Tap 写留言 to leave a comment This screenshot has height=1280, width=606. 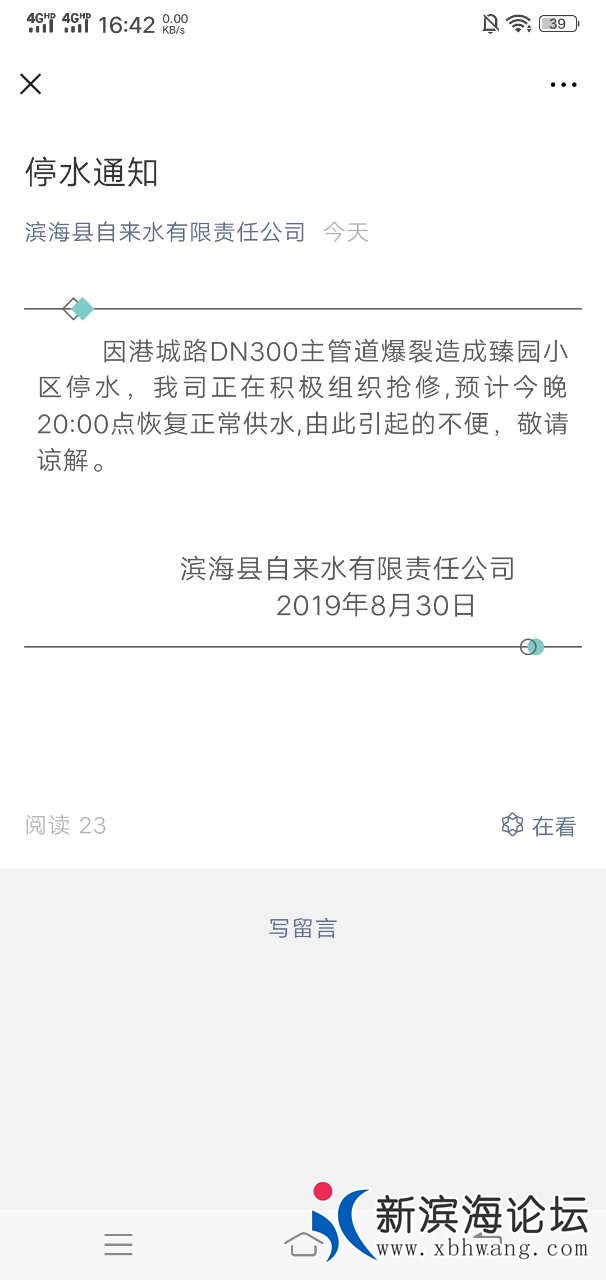pos(303,928)
